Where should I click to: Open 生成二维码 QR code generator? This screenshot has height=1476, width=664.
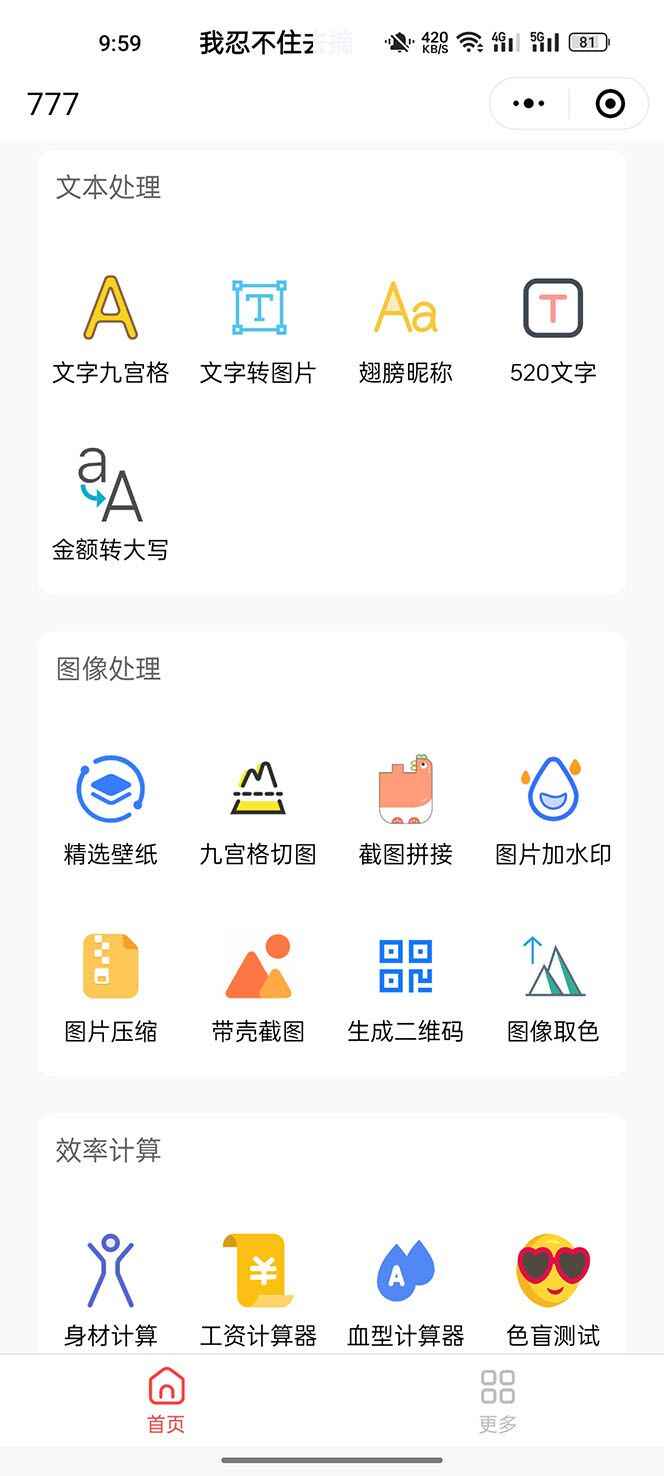pos(405,986)
